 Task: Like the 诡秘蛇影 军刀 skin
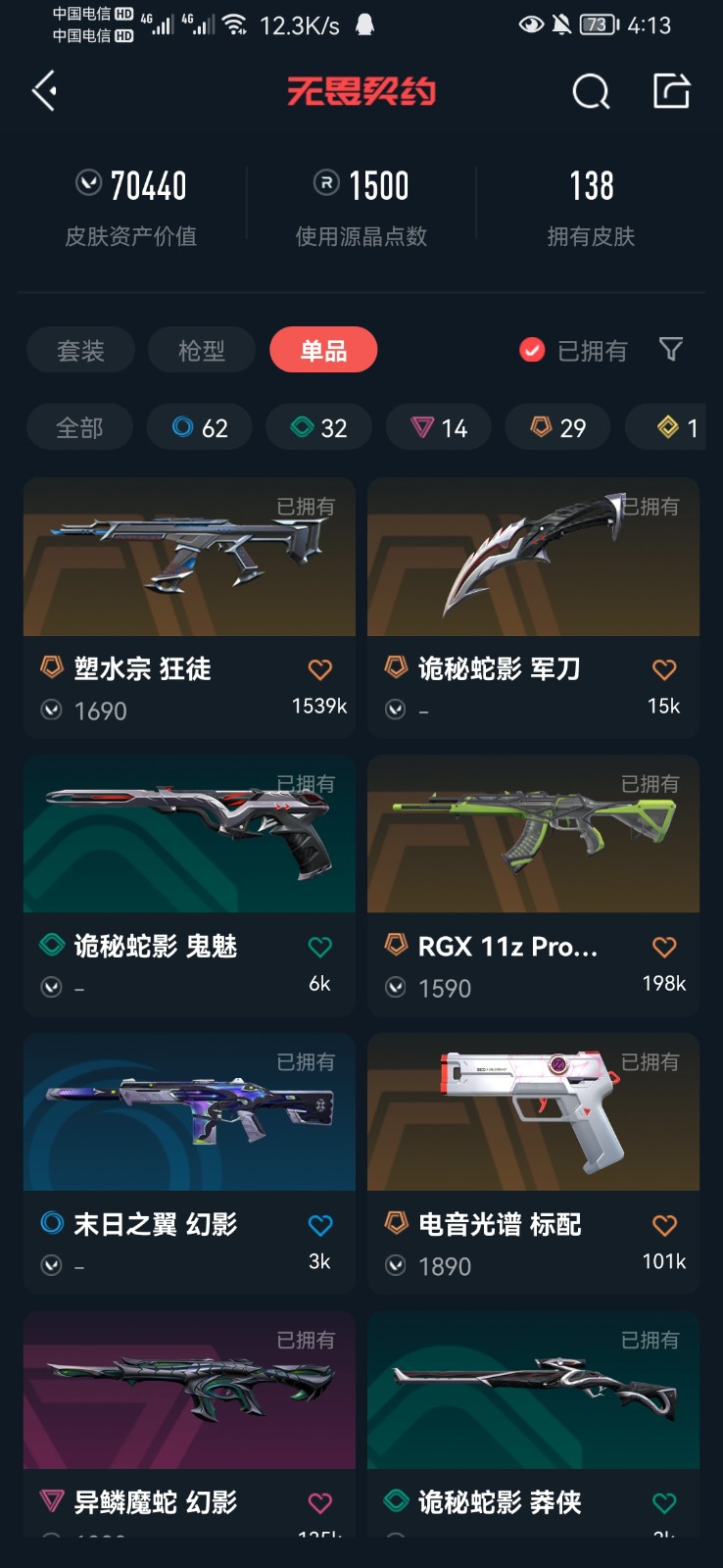664,669
